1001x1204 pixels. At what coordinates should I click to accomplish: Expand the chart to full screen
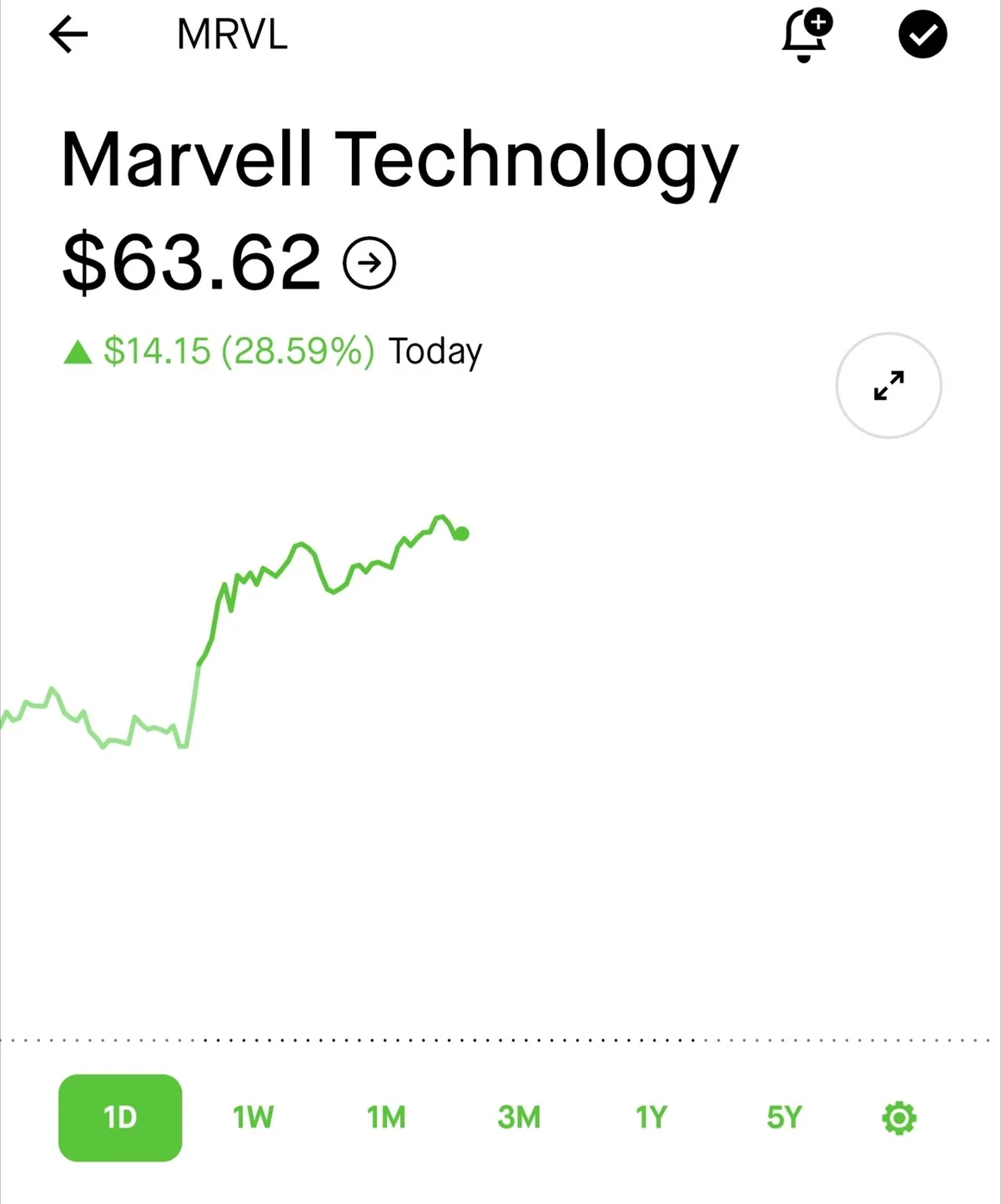tap(888, 385)
